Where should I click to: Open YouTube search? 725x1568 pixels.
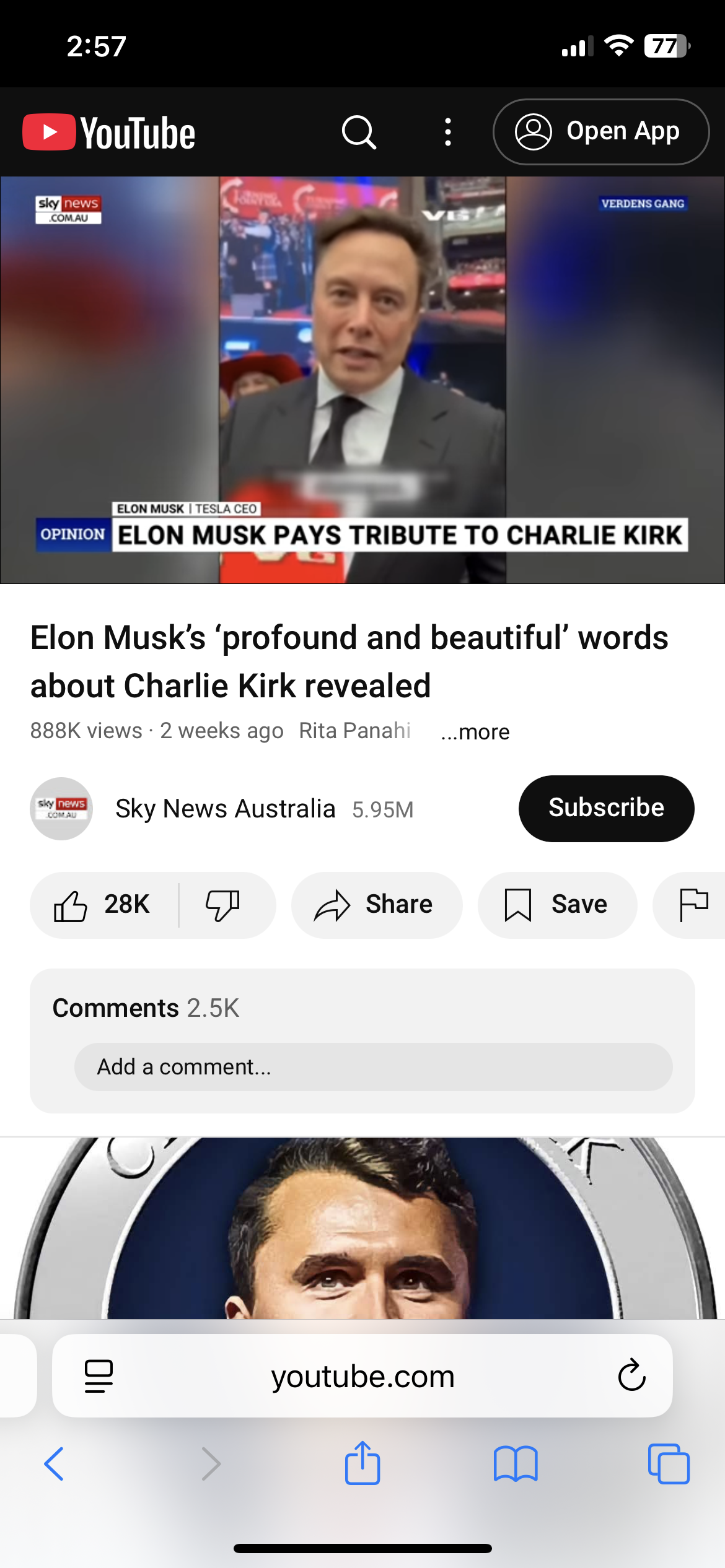point(359,132)
